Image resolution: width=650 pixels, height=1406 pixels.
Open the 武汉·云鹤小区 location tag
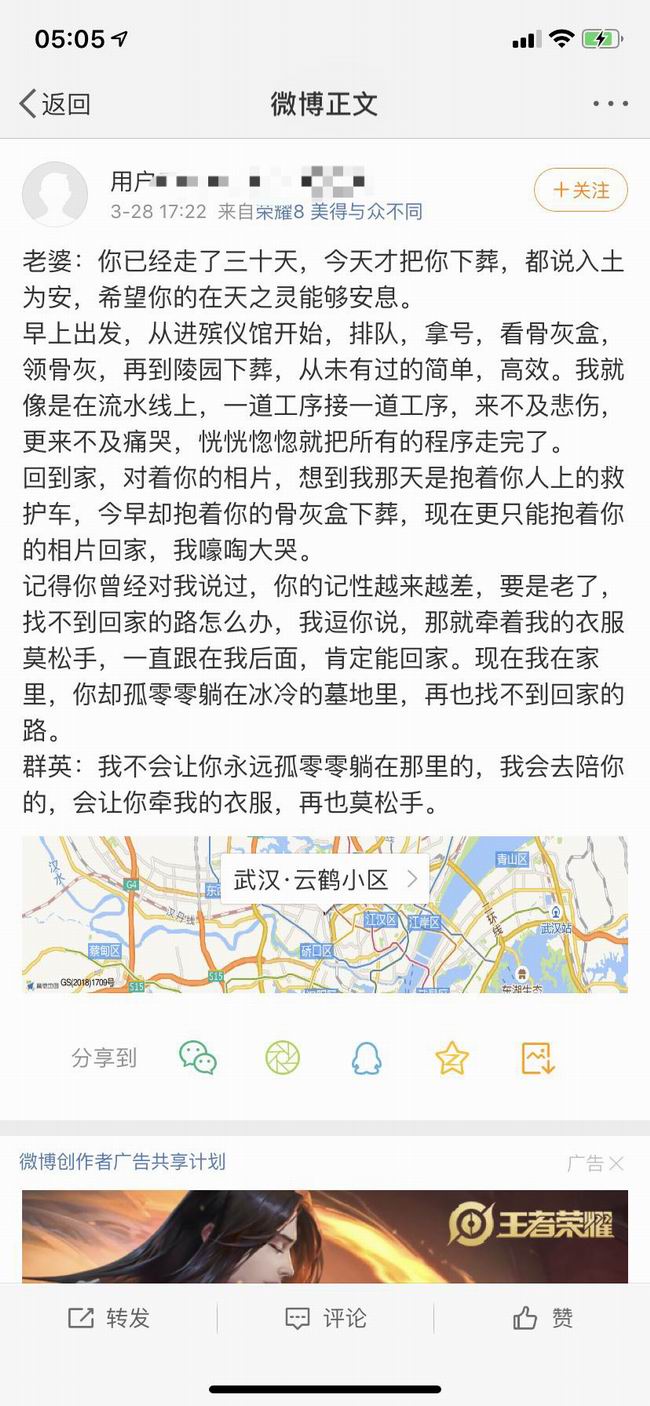coord(325,880)
